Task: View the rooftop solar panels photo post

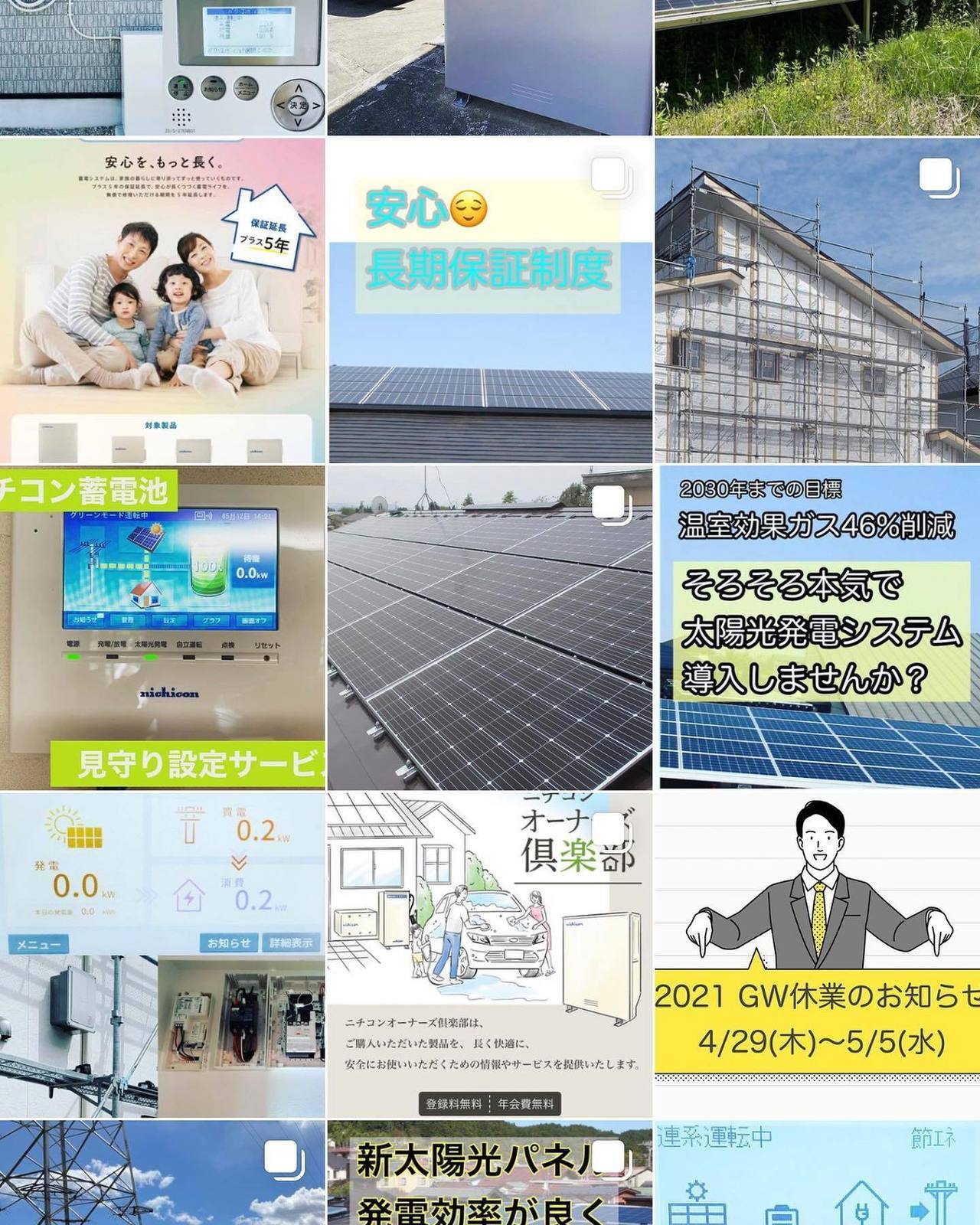Action: [x=490, y=628]
